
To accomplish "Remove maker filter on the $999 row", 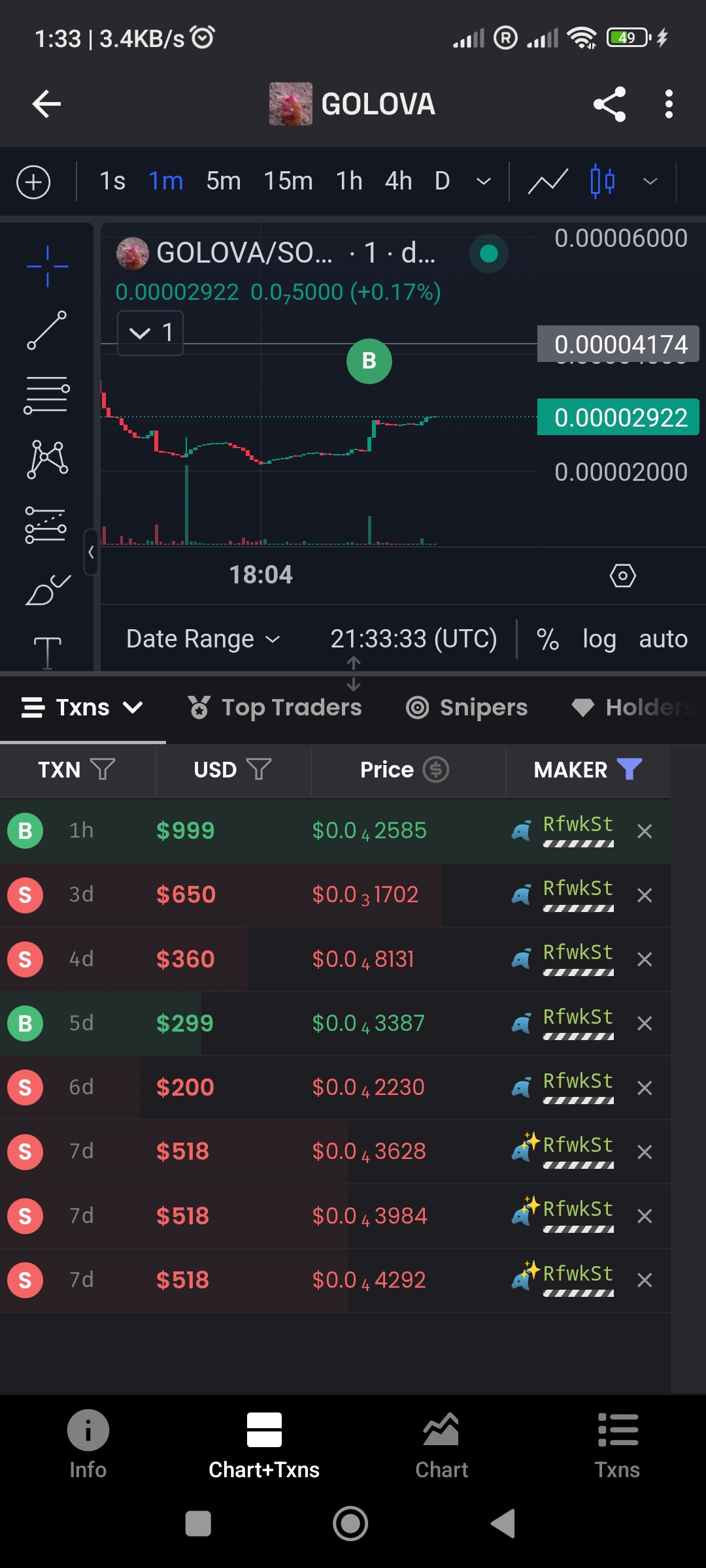I will pyautogui.click(x=645, y=831).
